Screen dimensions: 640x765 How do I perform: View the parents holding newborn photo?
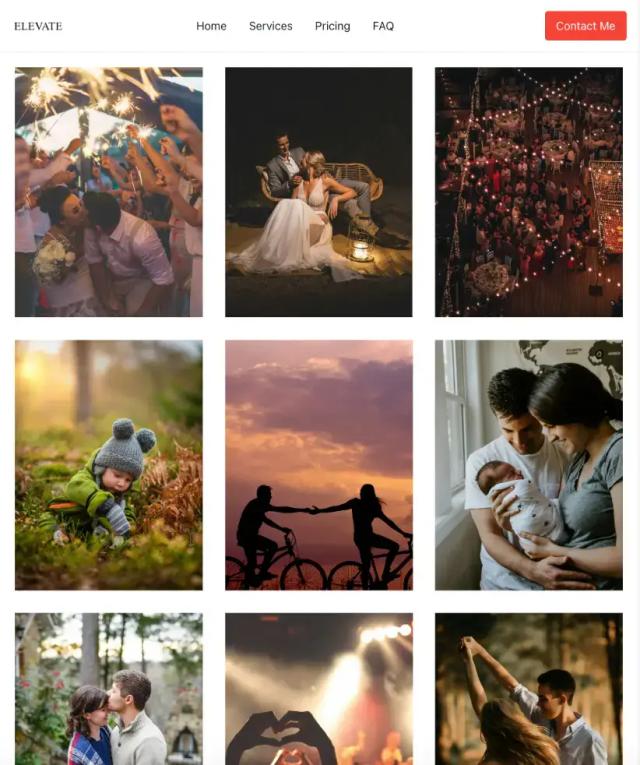(x=528, y=465)
